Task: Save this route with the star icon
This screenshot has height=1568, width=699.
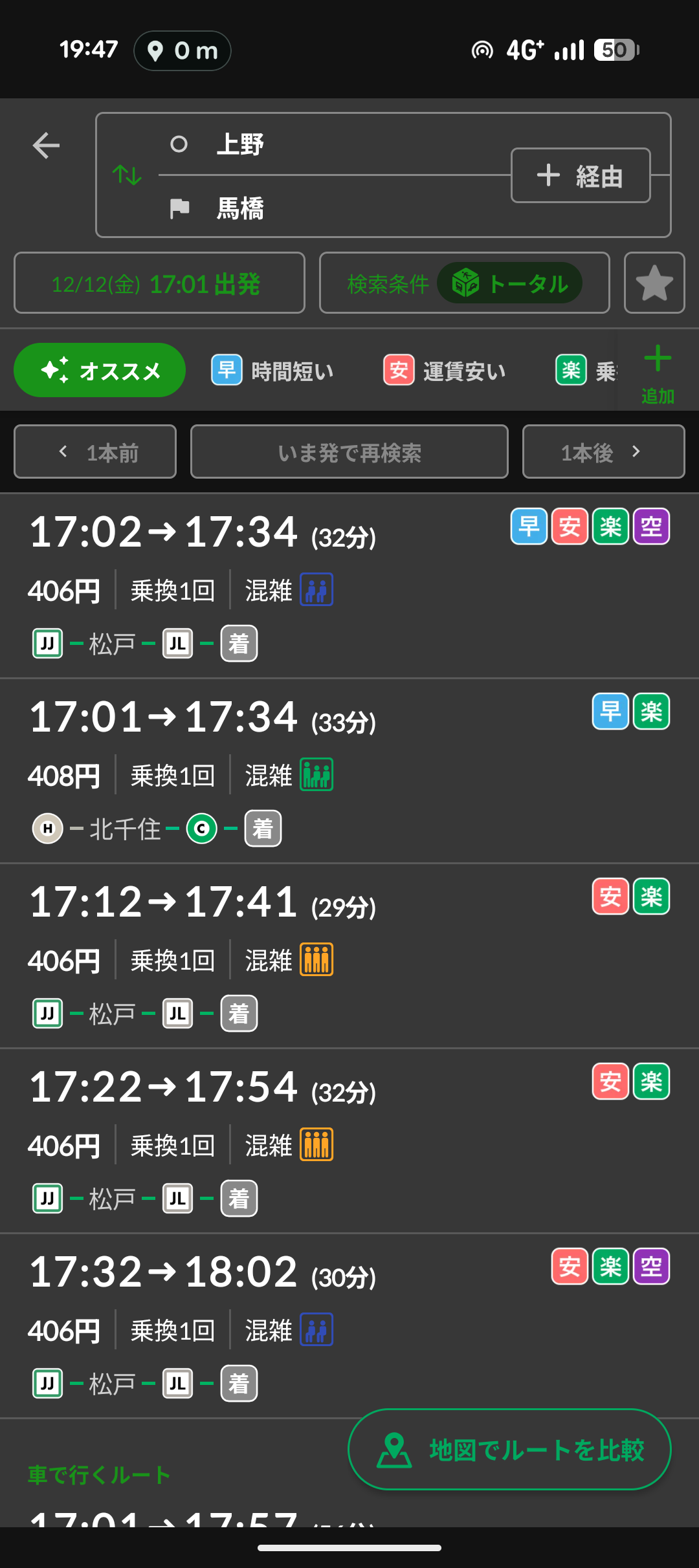Action: pyautogui.click(x=654, y=283)
